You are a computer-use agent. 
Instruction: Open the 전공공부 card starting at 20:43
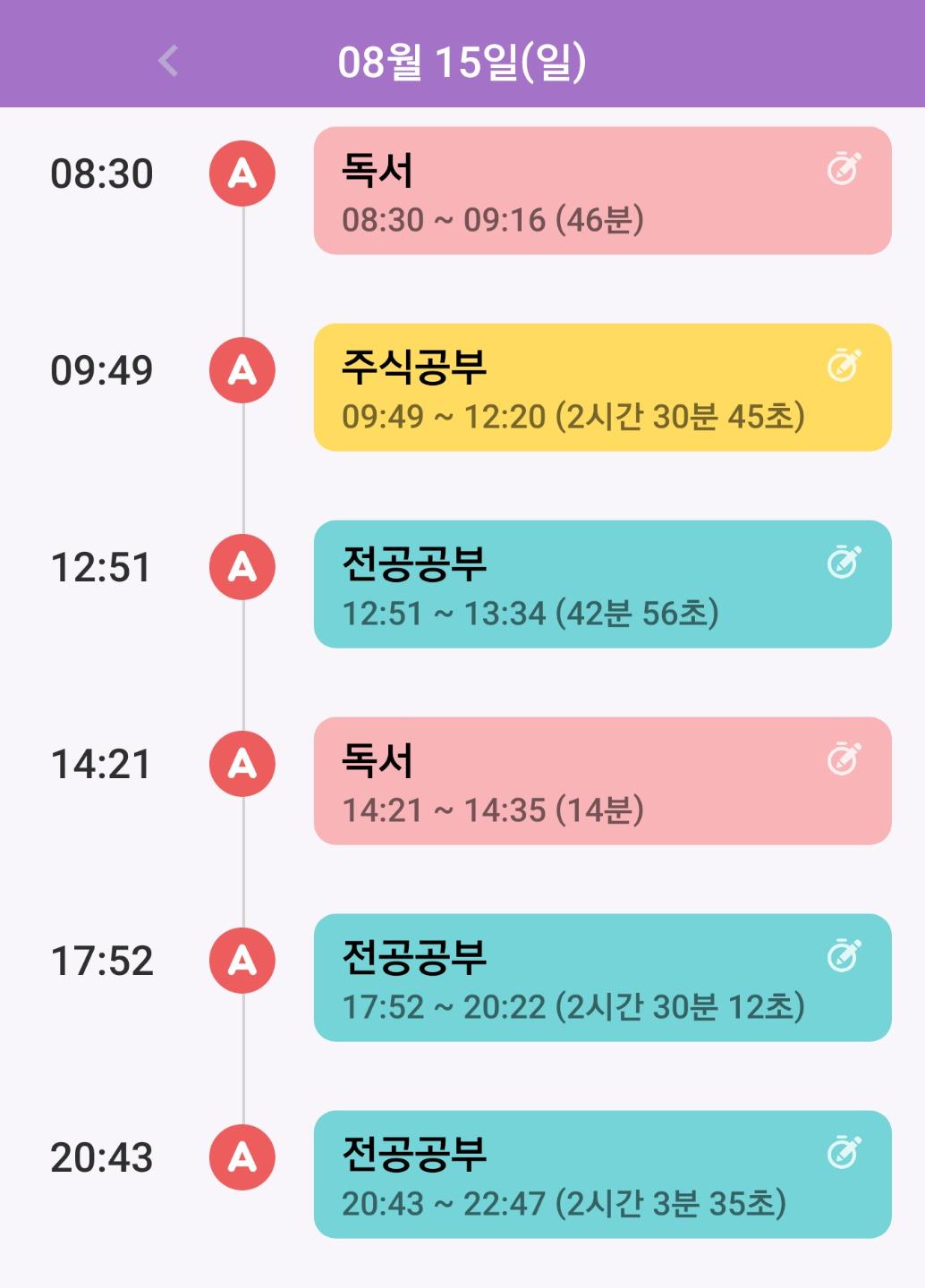[x=573, y=1175]
